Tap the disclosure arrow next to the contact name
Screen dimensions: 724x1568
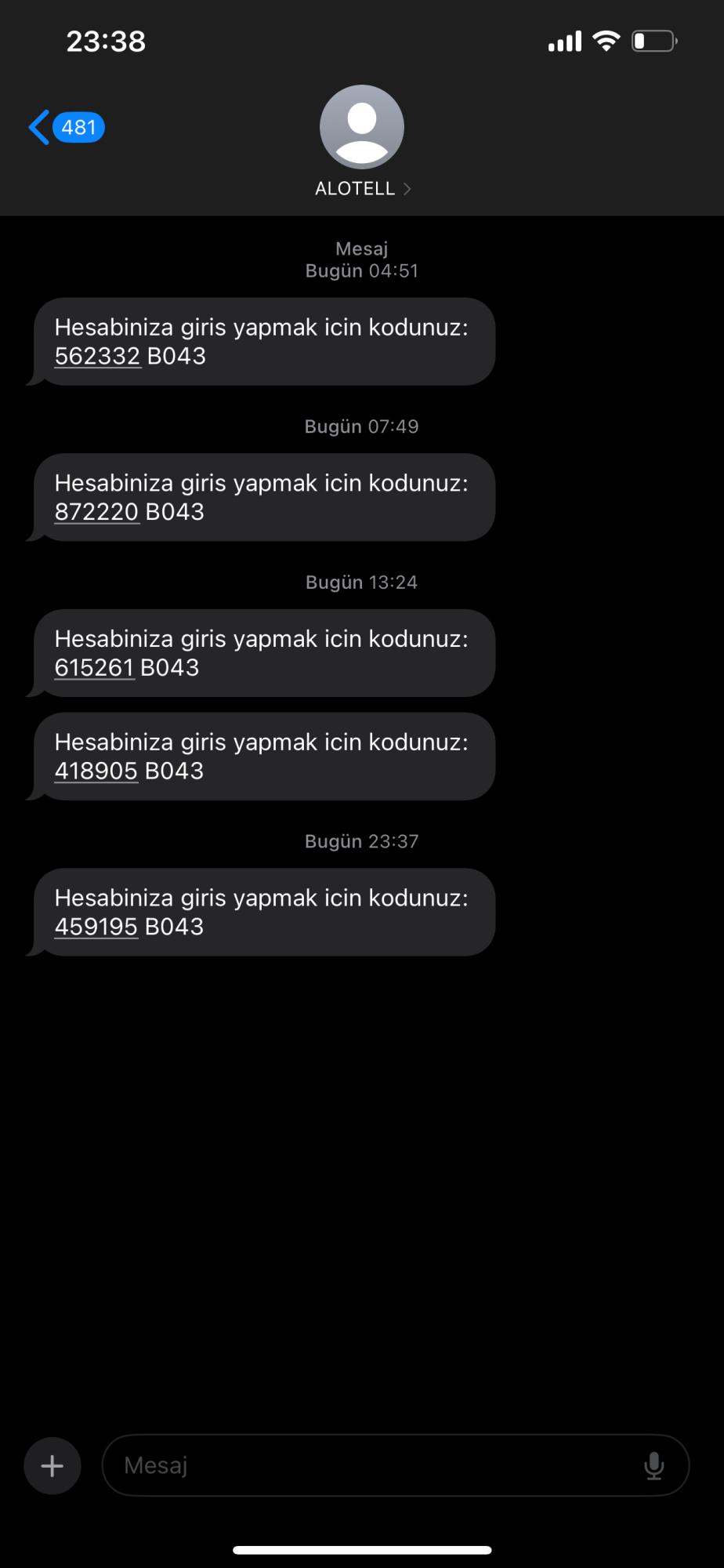point(407,188)
